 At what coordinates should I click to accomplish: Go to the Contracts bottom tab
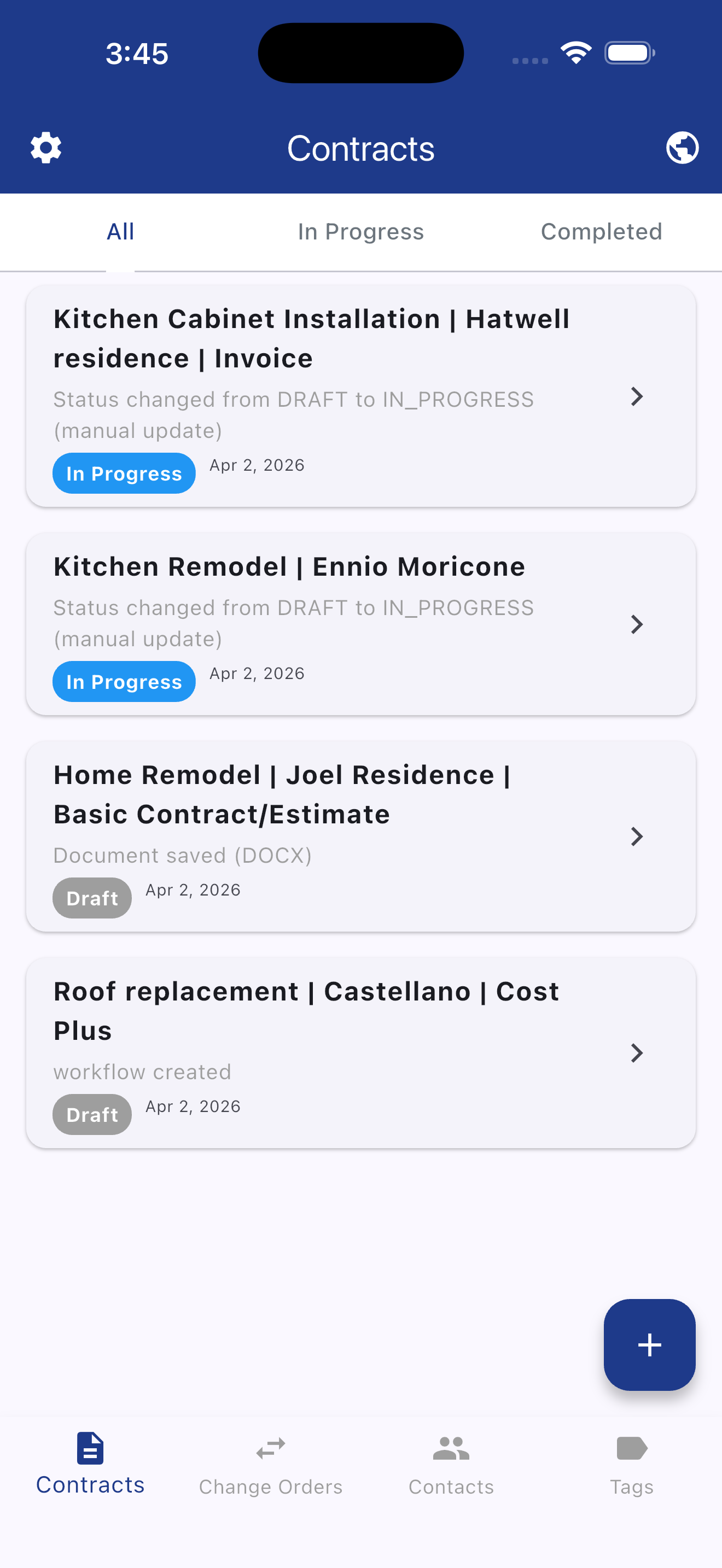coord(90,1464)
